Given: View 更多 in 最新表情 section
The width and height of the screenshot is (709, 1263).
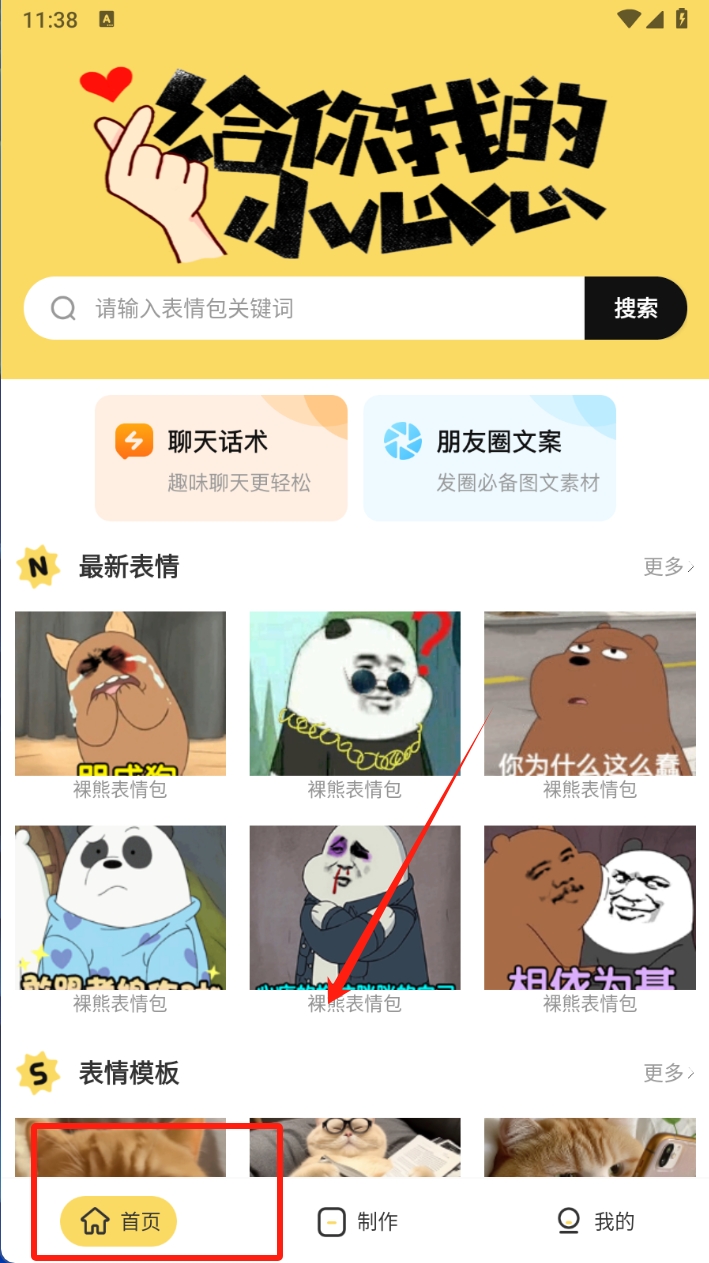Looking at the screenshot, I should coord(668,567).
